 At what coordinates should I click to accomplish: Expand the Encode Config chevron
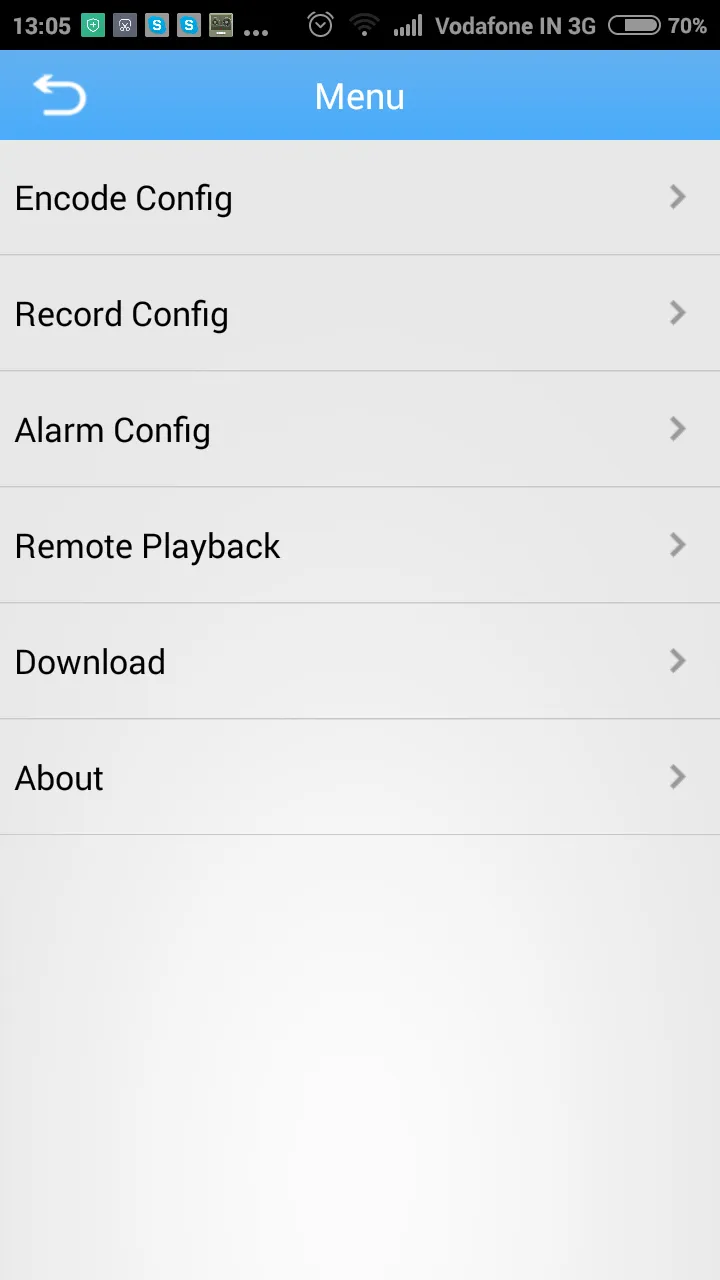(677, 197)
